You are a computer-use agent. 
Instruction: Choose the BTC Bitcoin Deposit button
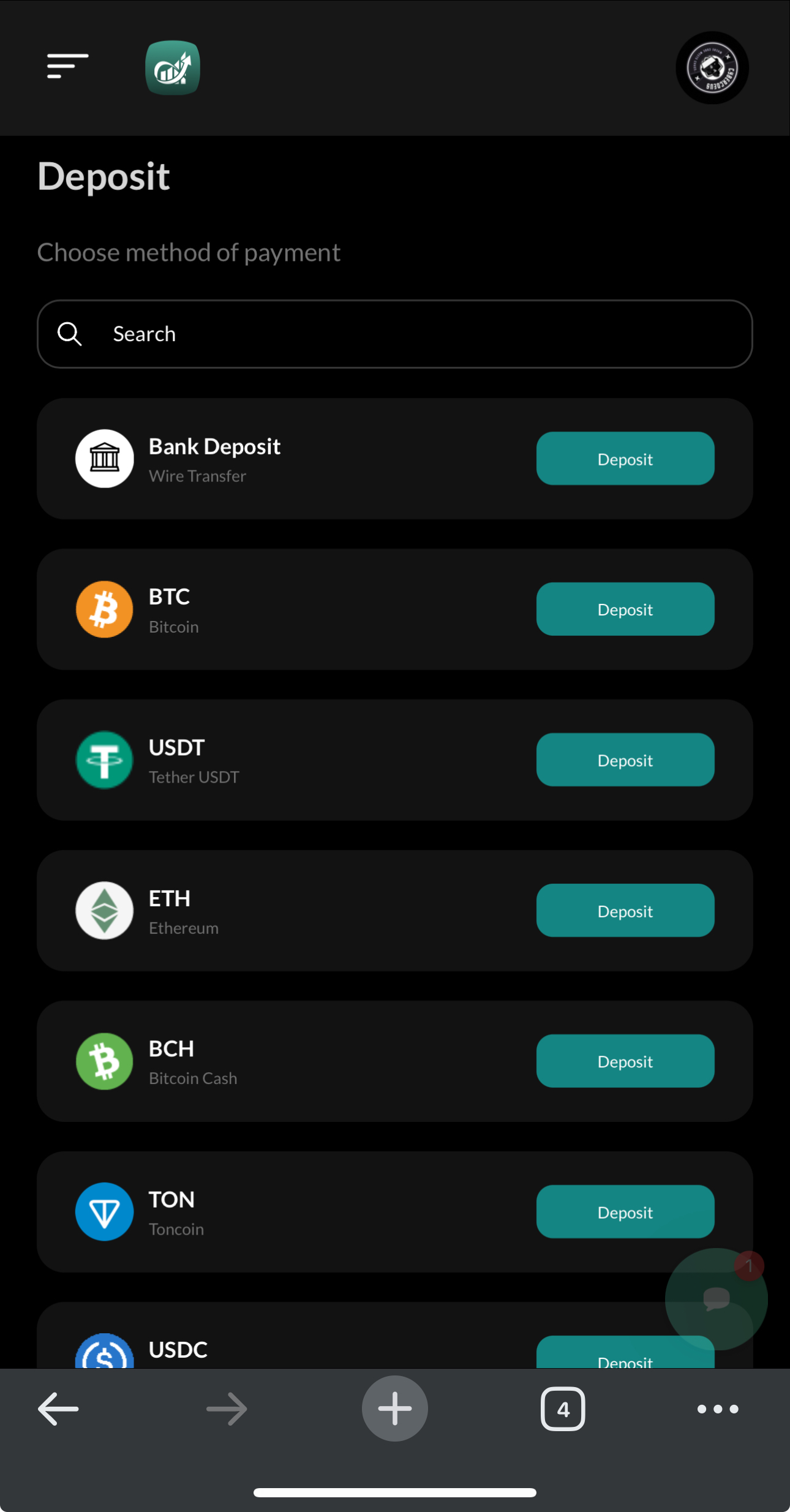625,609
